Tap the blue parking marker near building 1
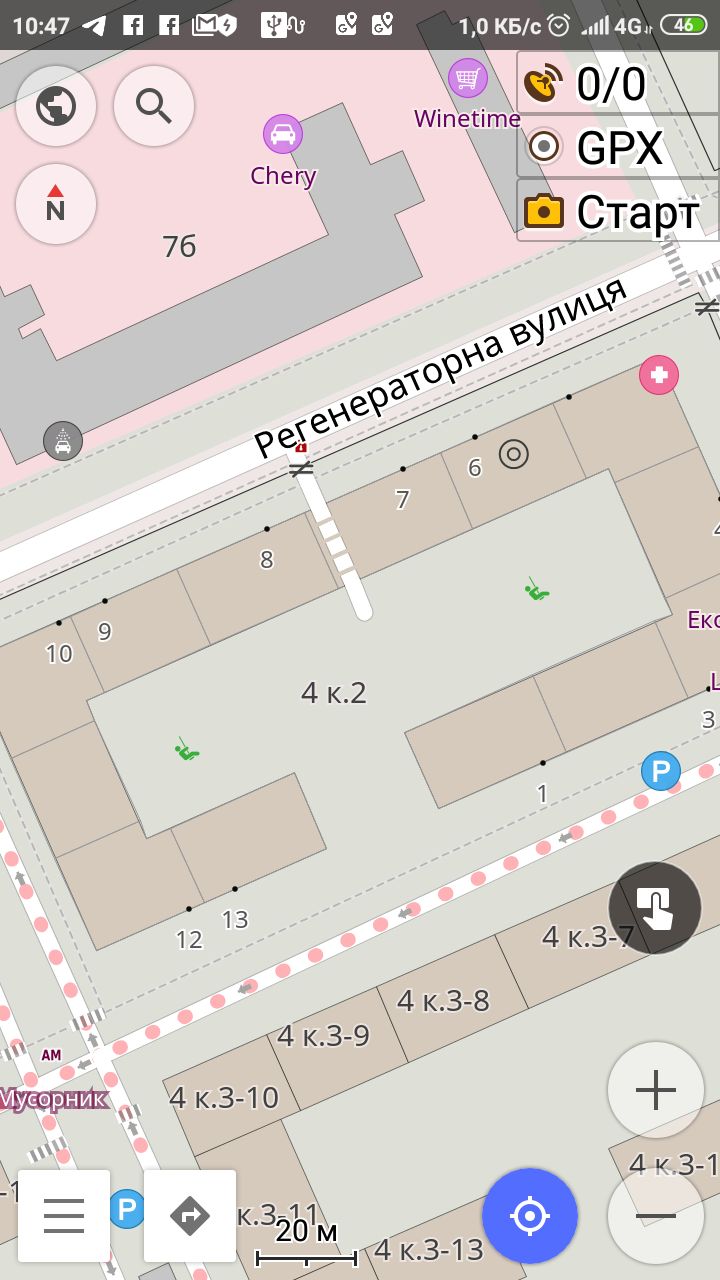720x1280 pixels. (660, 771)
